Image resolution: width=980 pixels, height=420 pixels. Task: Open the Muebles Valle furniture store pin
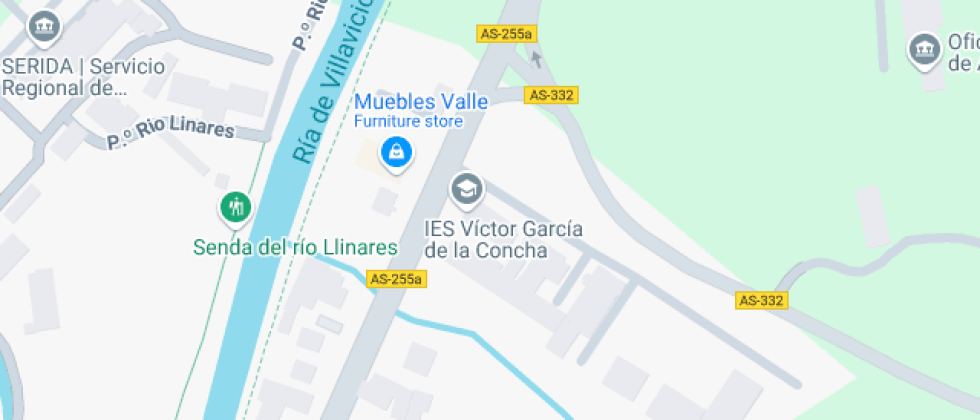pyautogui.click(x=397, y=153)
